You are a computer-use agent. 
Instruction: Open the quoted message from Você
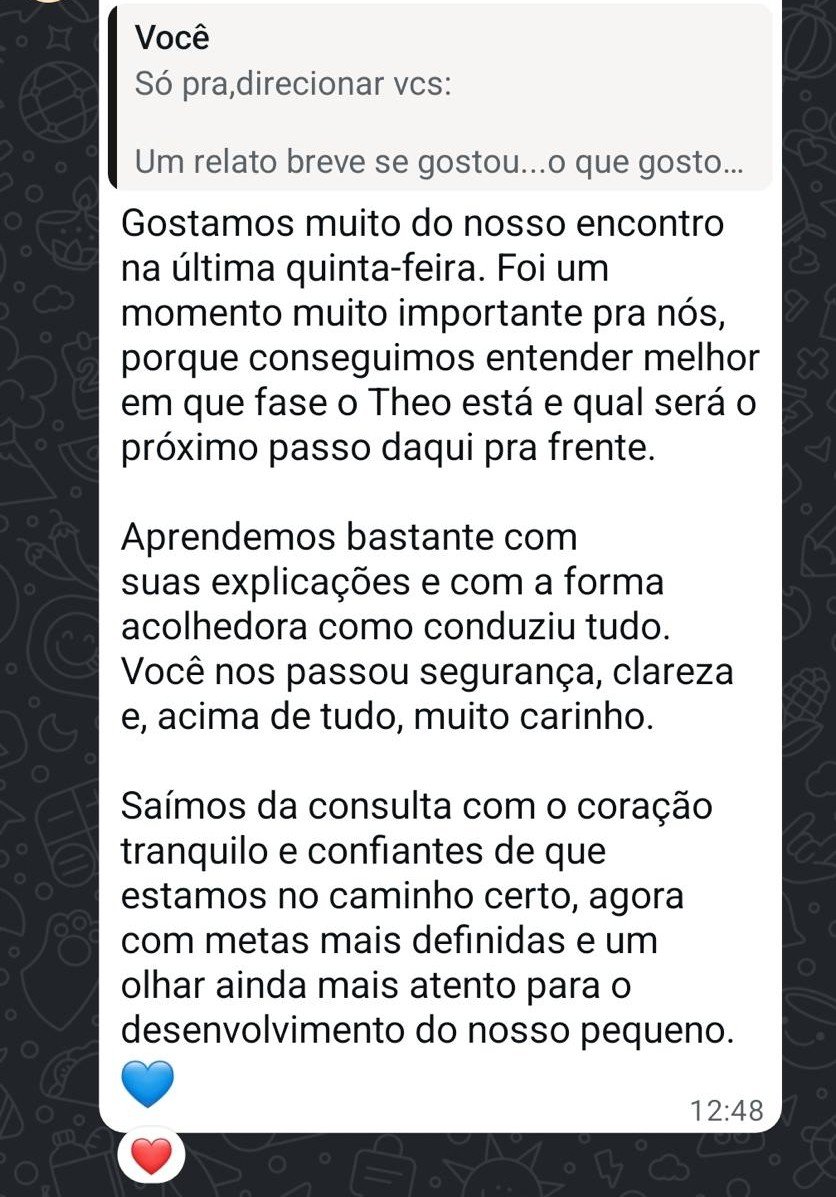click(440, 98)
